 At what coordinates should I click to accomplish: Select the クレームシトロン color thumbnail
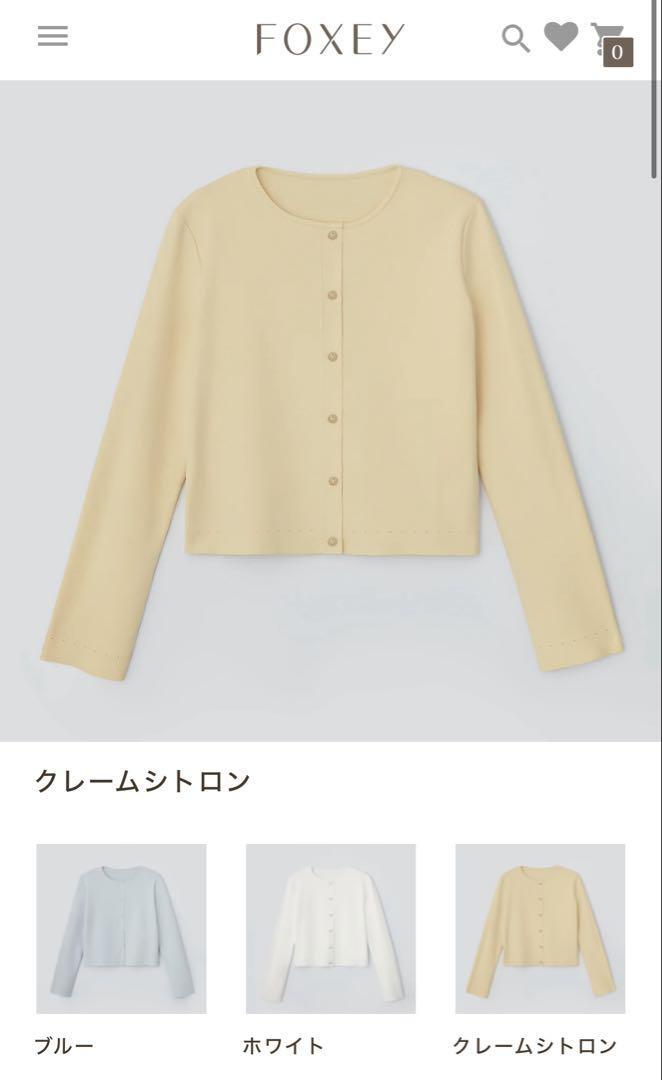point(540,928)
